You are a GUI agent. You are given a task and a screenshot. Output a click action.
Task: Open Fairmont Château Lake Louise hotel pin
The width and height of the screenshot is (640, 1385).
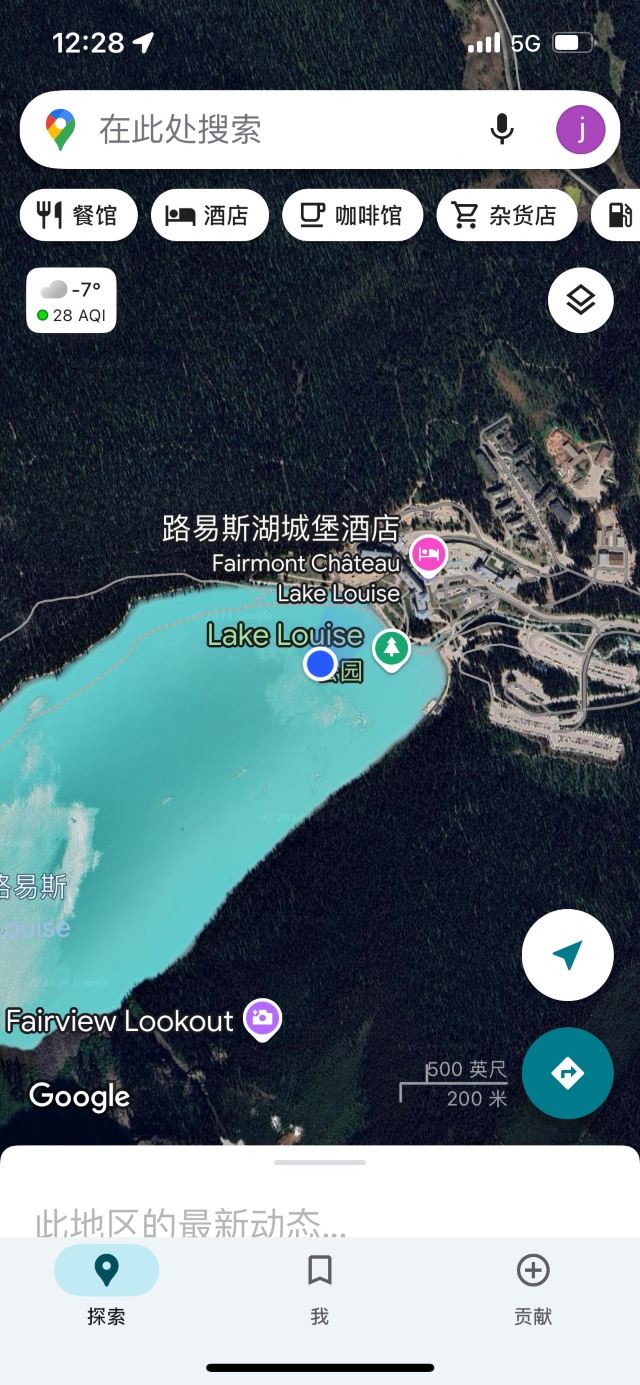[x=429, y=552]
